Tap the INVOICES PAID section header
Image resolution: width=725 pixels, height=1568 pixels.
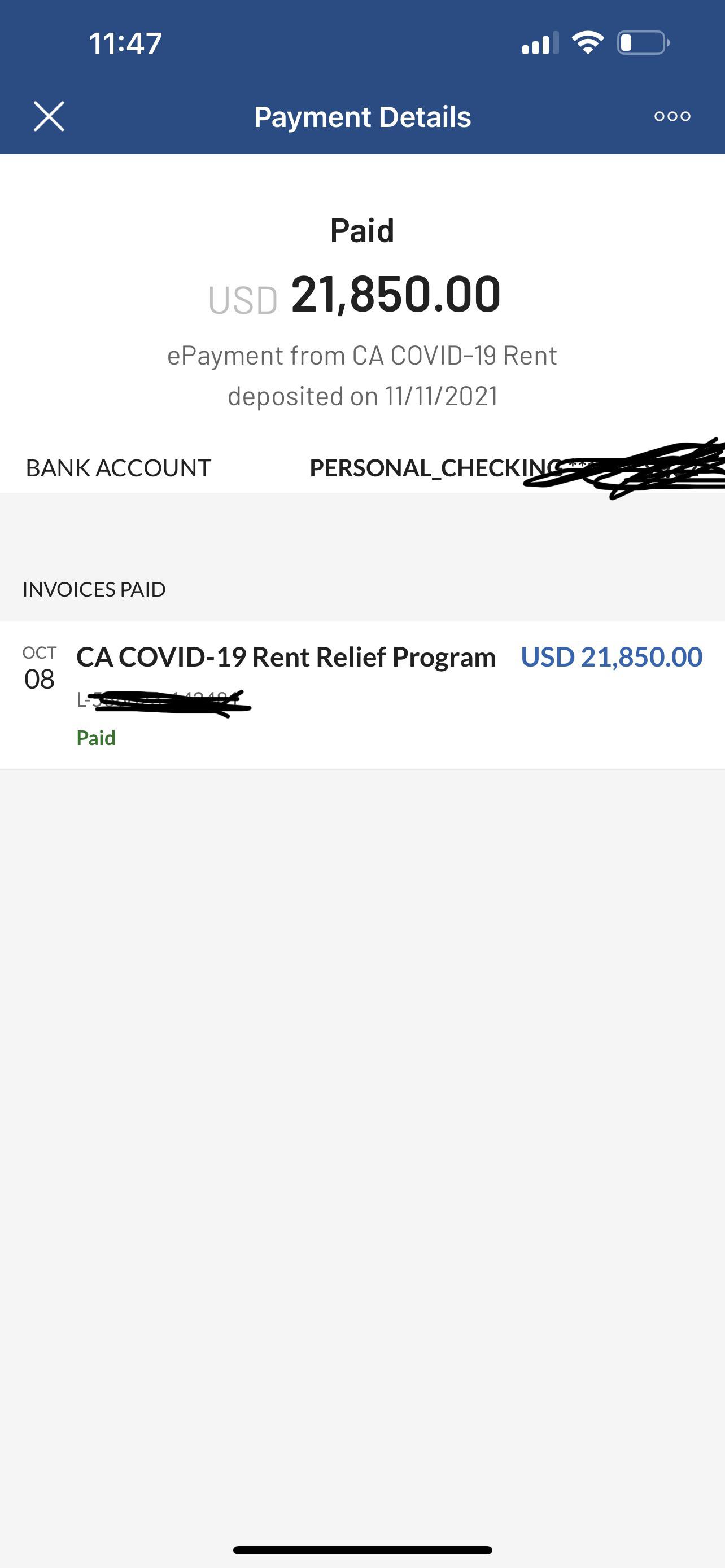93,589
